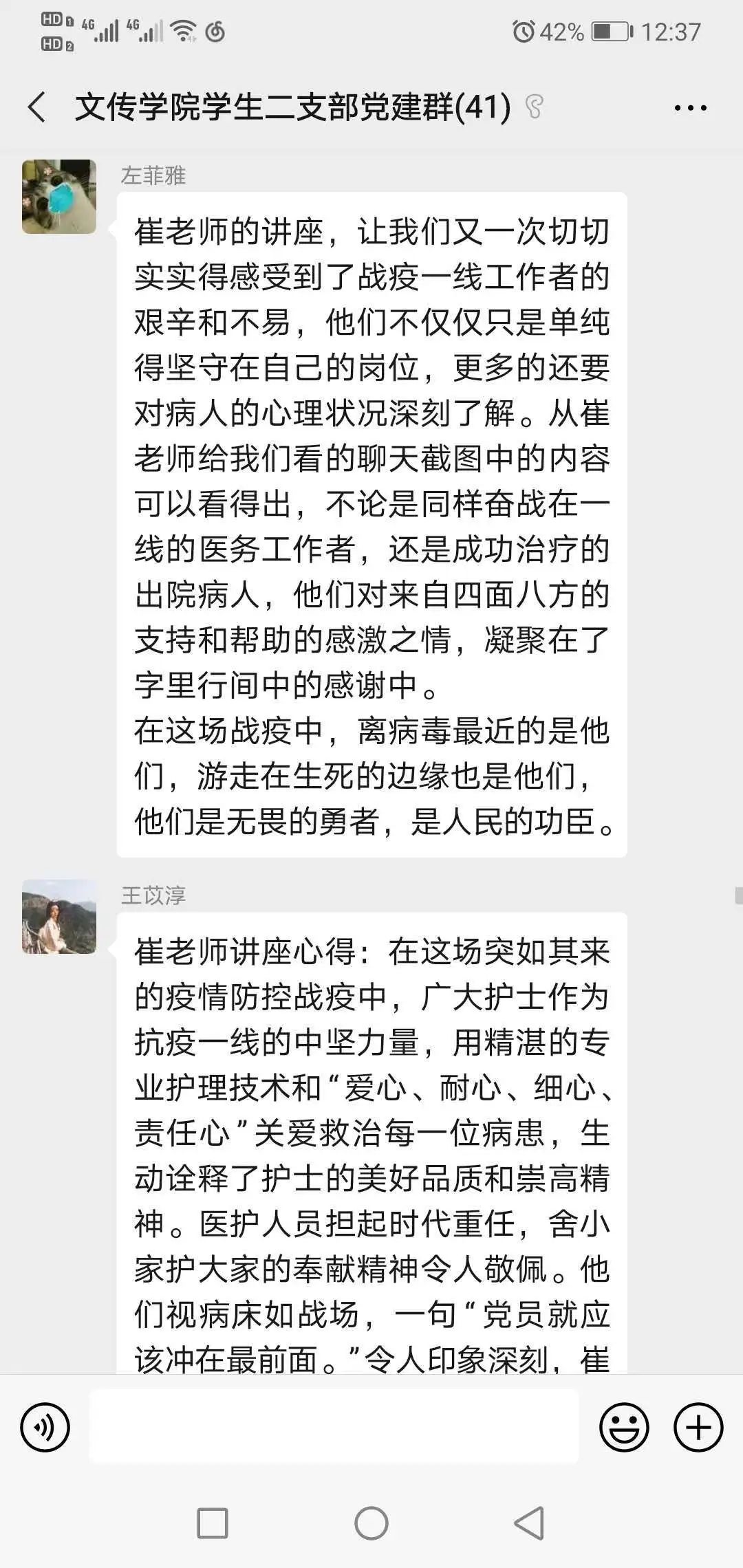Tap 左菲雅's profile avatar
The width and height of the screenshot is (743, 1568).
click(59, 197)
